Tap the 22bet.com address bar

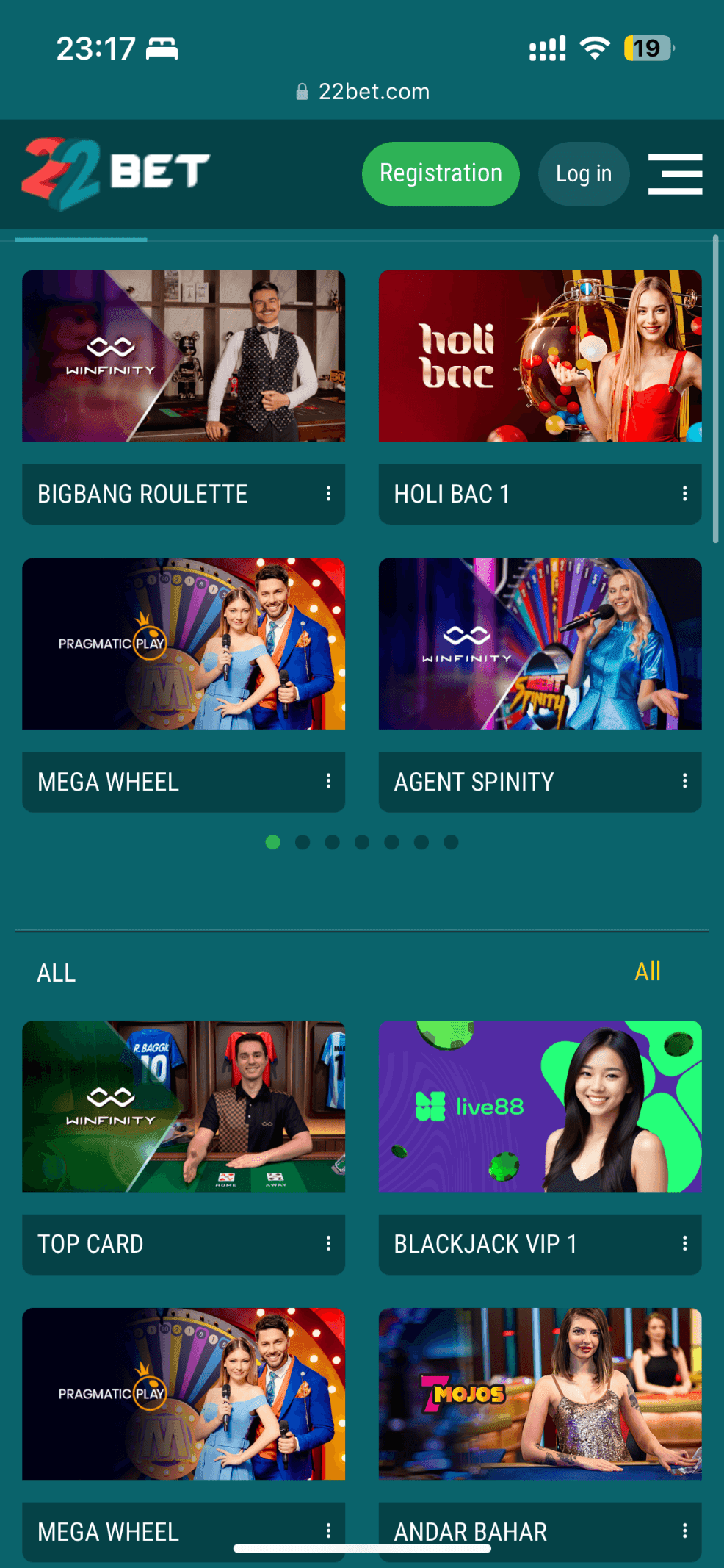click(x=363, y=92)
